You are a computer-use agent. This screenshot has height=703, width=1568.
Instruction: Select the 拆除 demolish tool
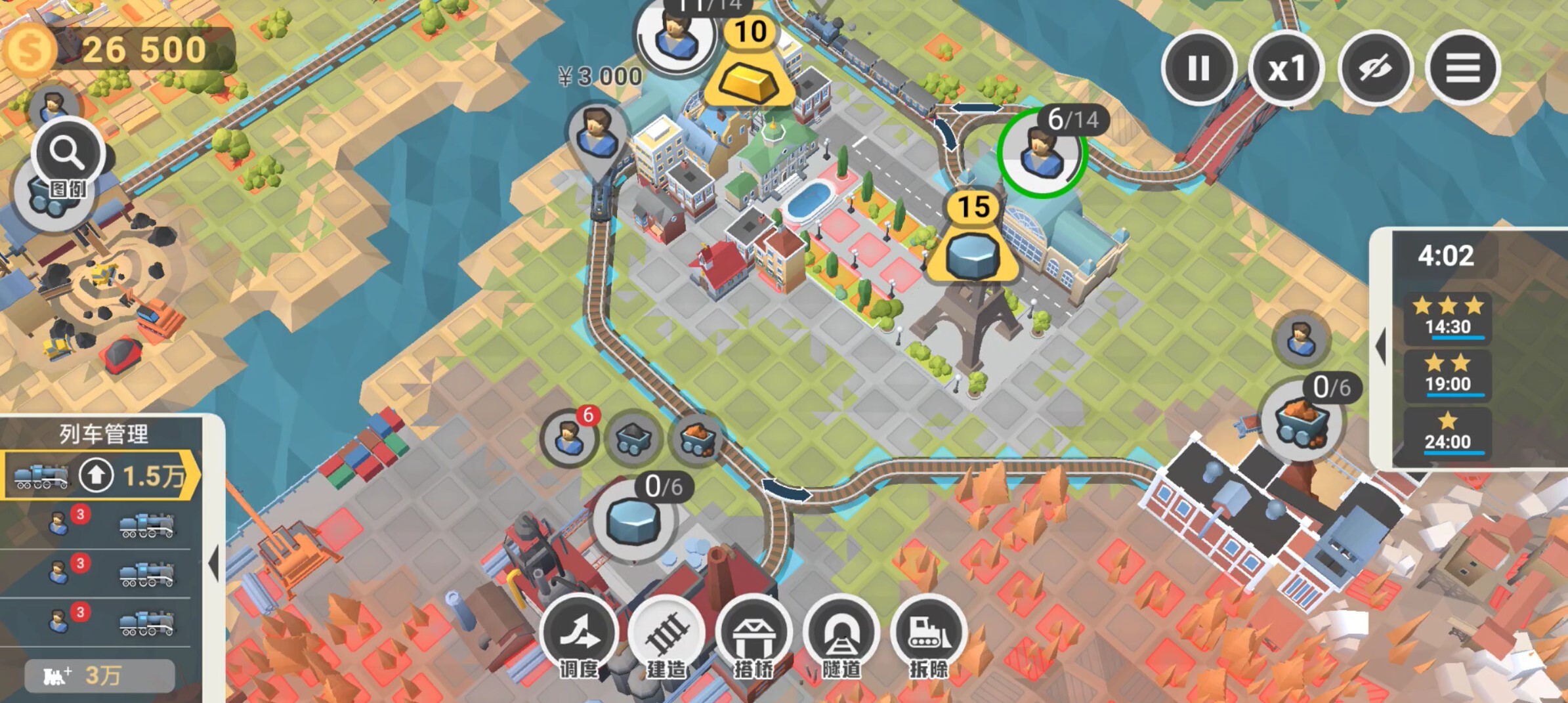928,633
